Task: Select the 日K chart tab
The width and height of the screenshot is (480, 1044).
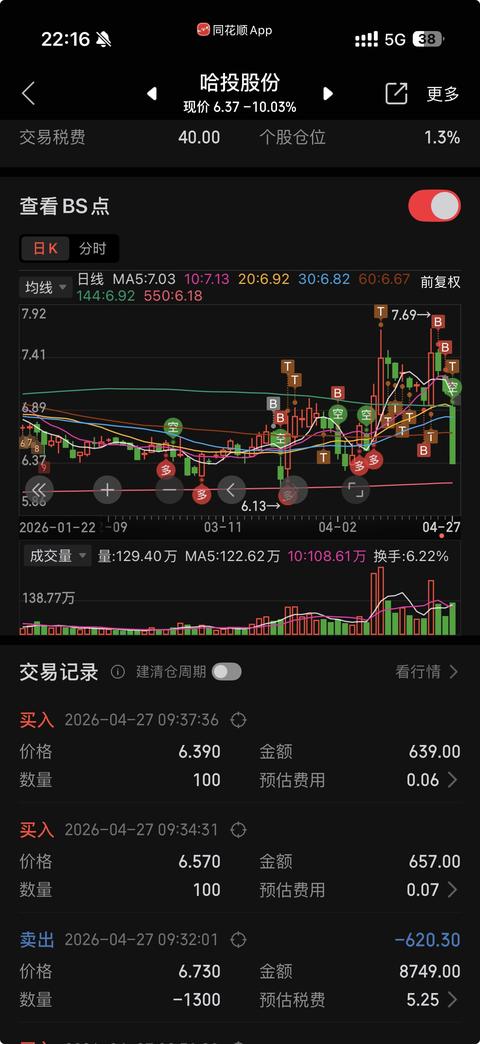Action: (46, 249)
